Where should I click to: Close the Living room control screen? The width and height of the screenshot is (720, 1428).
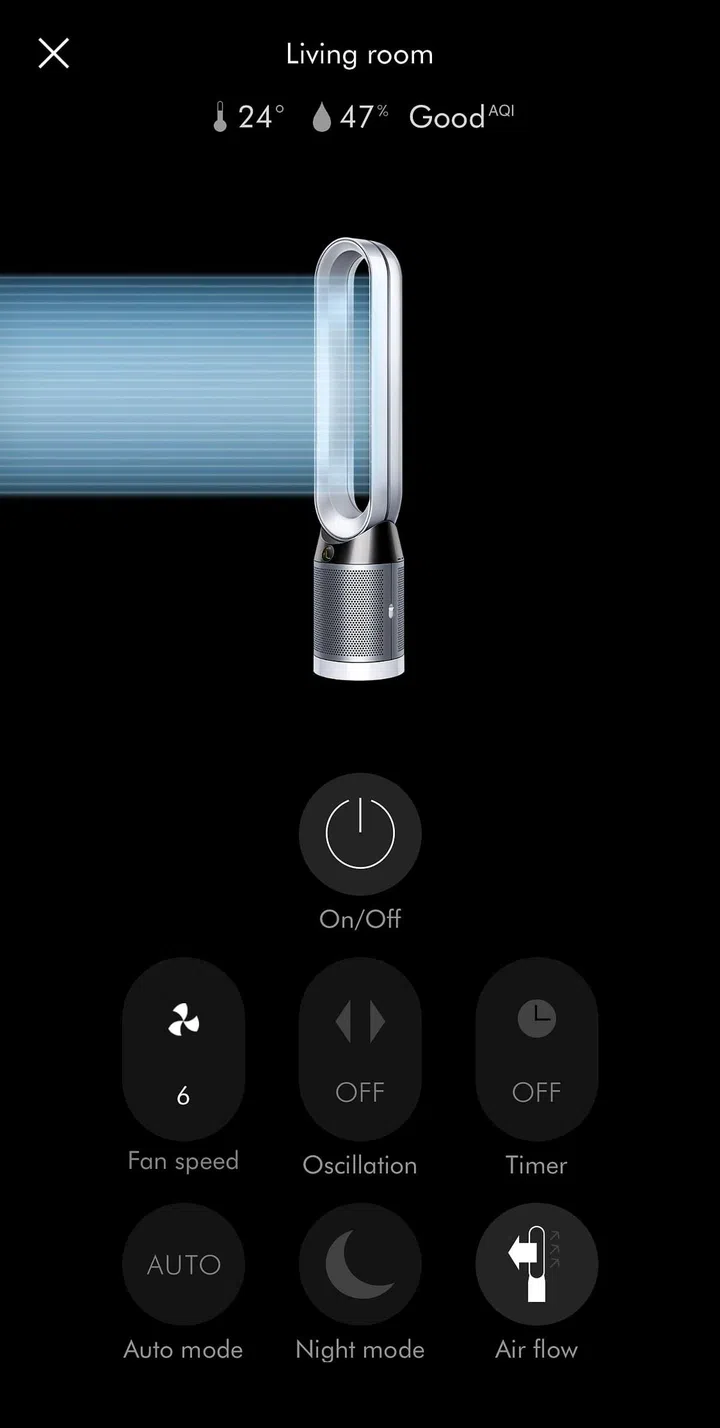(53, 53)
